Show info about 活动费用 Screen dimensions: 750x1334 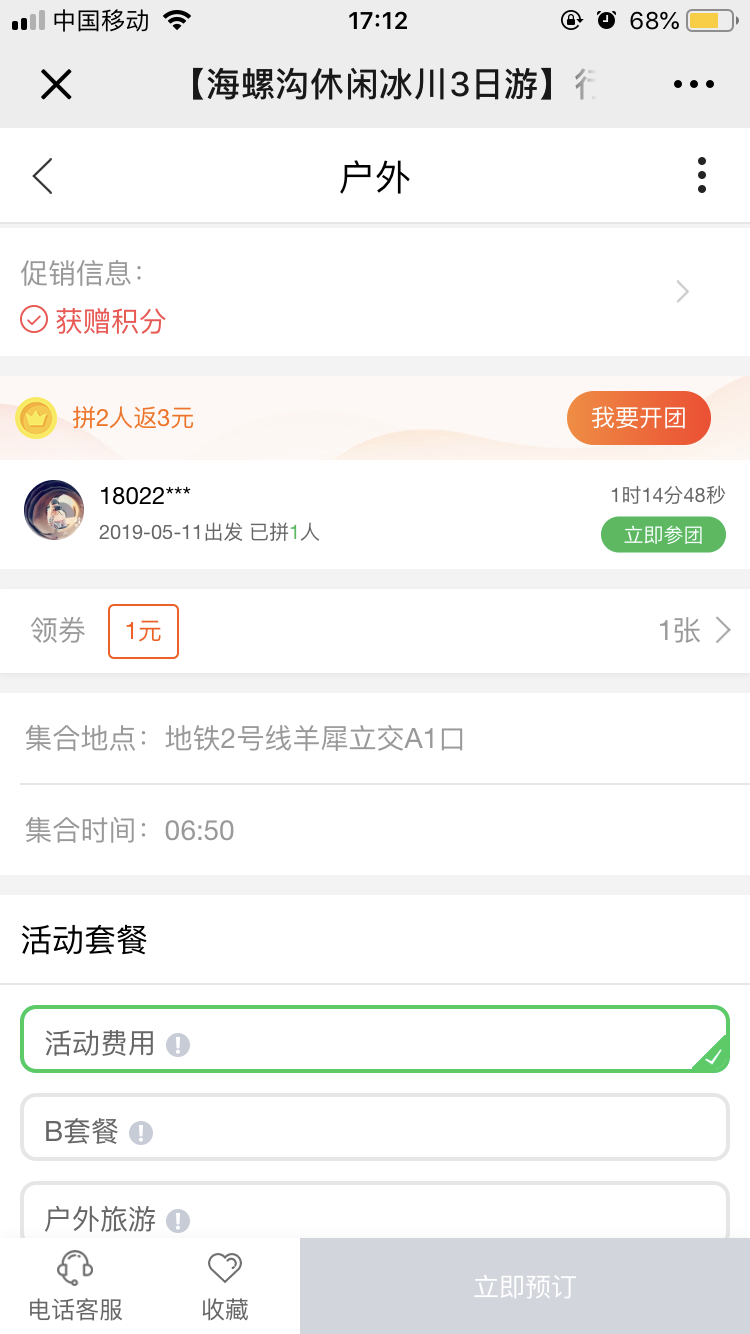(x=178, y=1045)
